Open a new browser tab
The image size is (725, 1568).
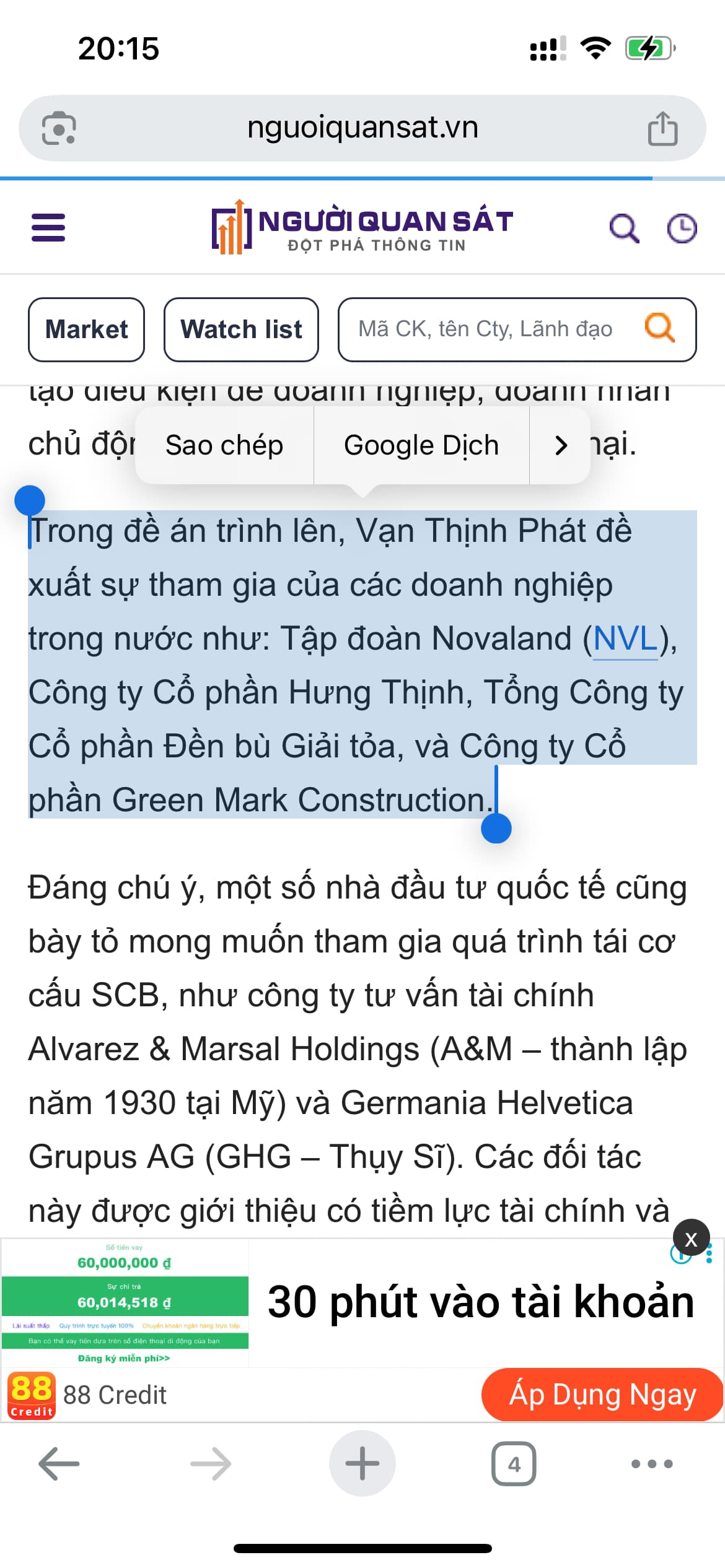click(x=362, y=1464)
